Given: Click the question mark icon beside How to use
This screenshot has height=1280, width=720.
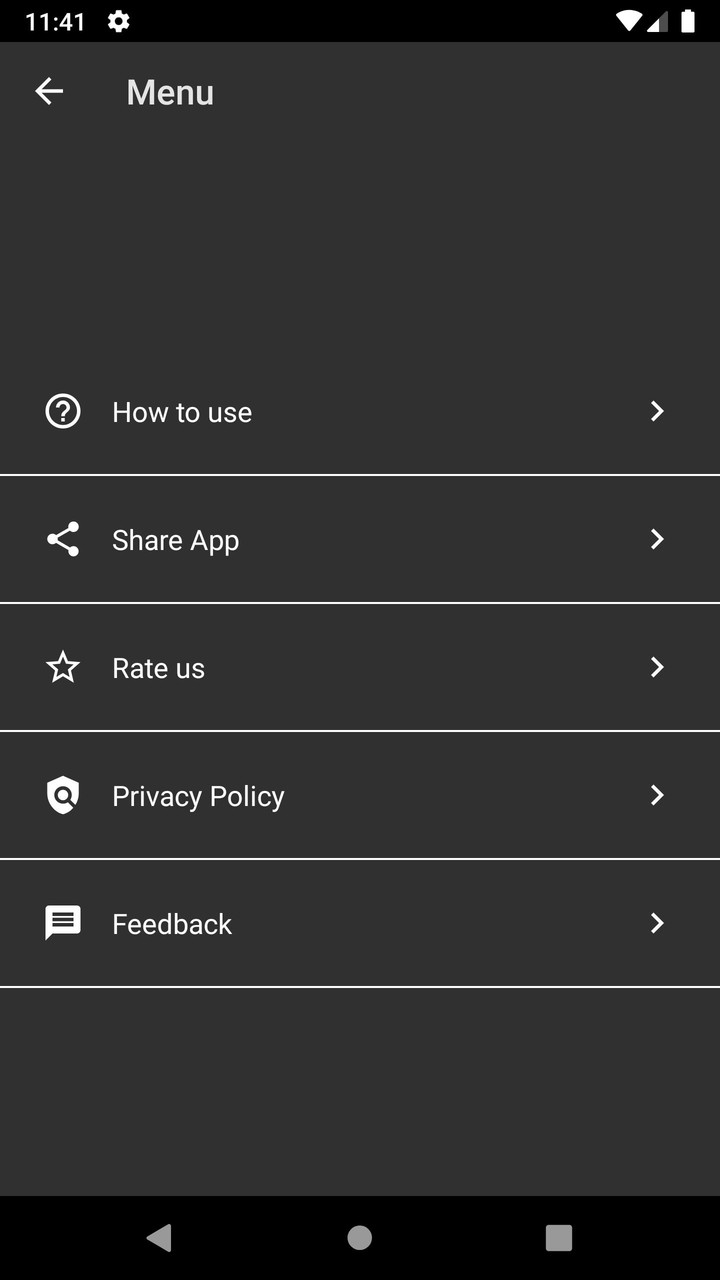Looking at the screenshot, I should (62, 411).
